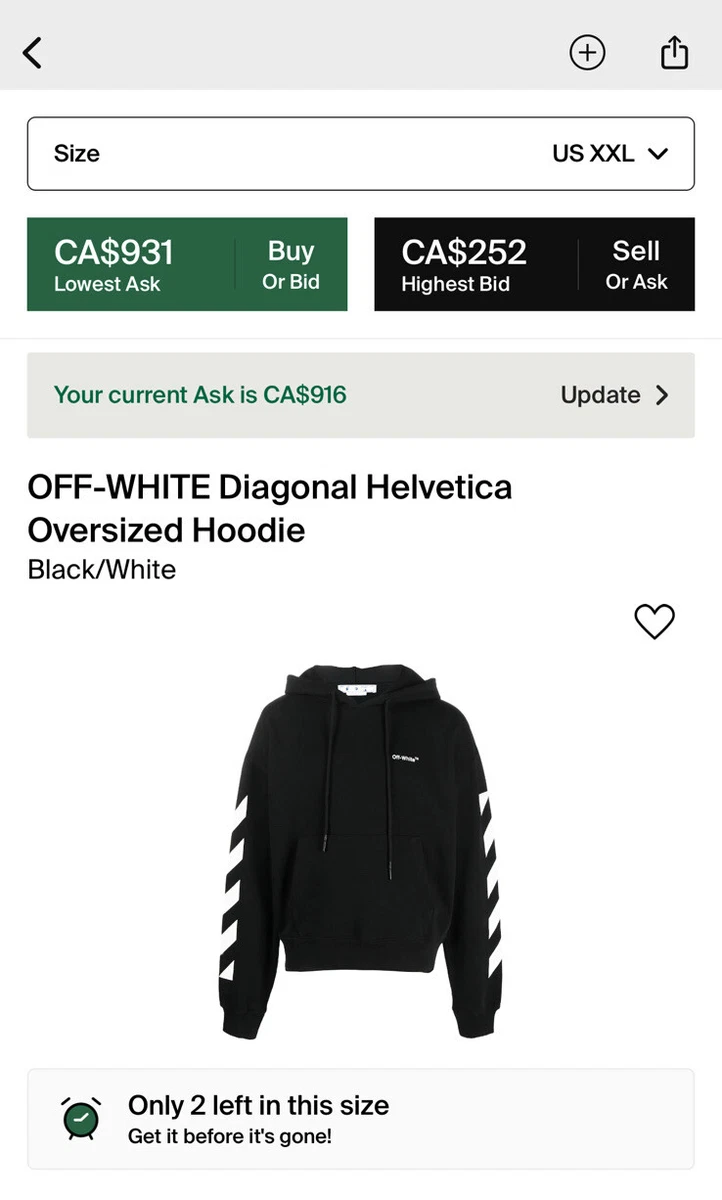
Task: Share this hoodie listing
Action: (675, 52)
